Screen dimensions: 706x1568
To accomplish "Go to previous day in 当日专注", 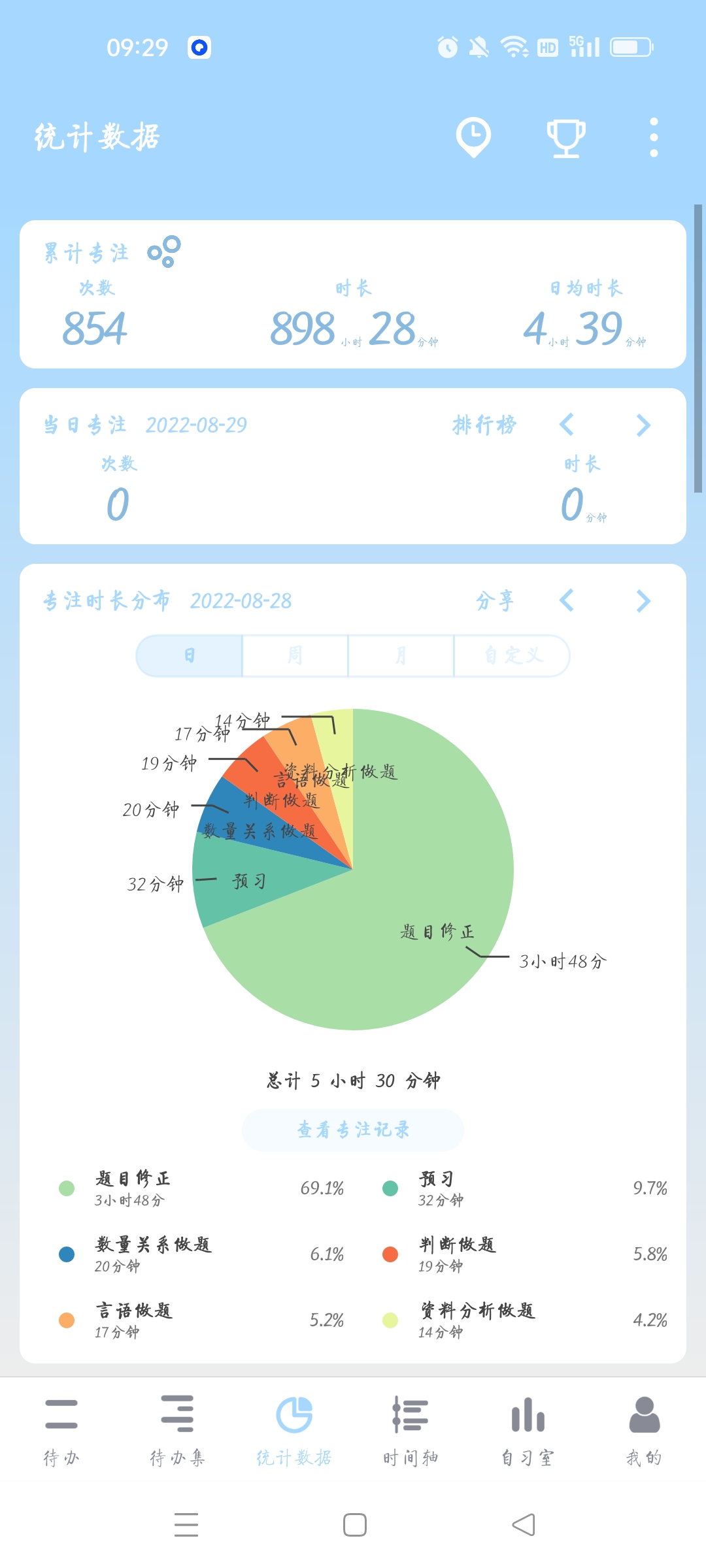I will 567,425.
